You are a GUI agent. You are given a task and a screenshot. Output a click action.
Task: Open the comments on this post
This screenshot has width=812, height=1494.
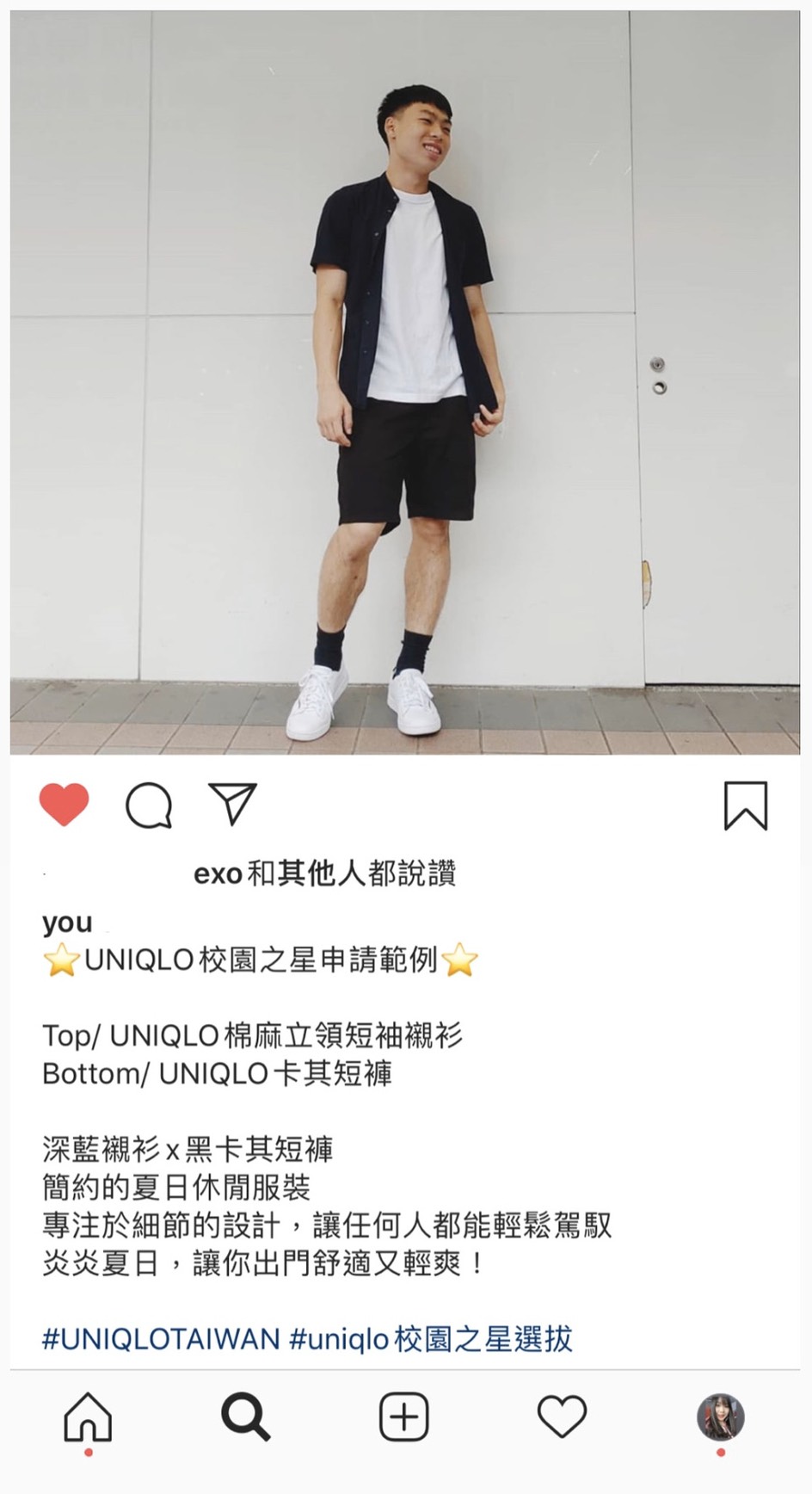coord(149,806)
